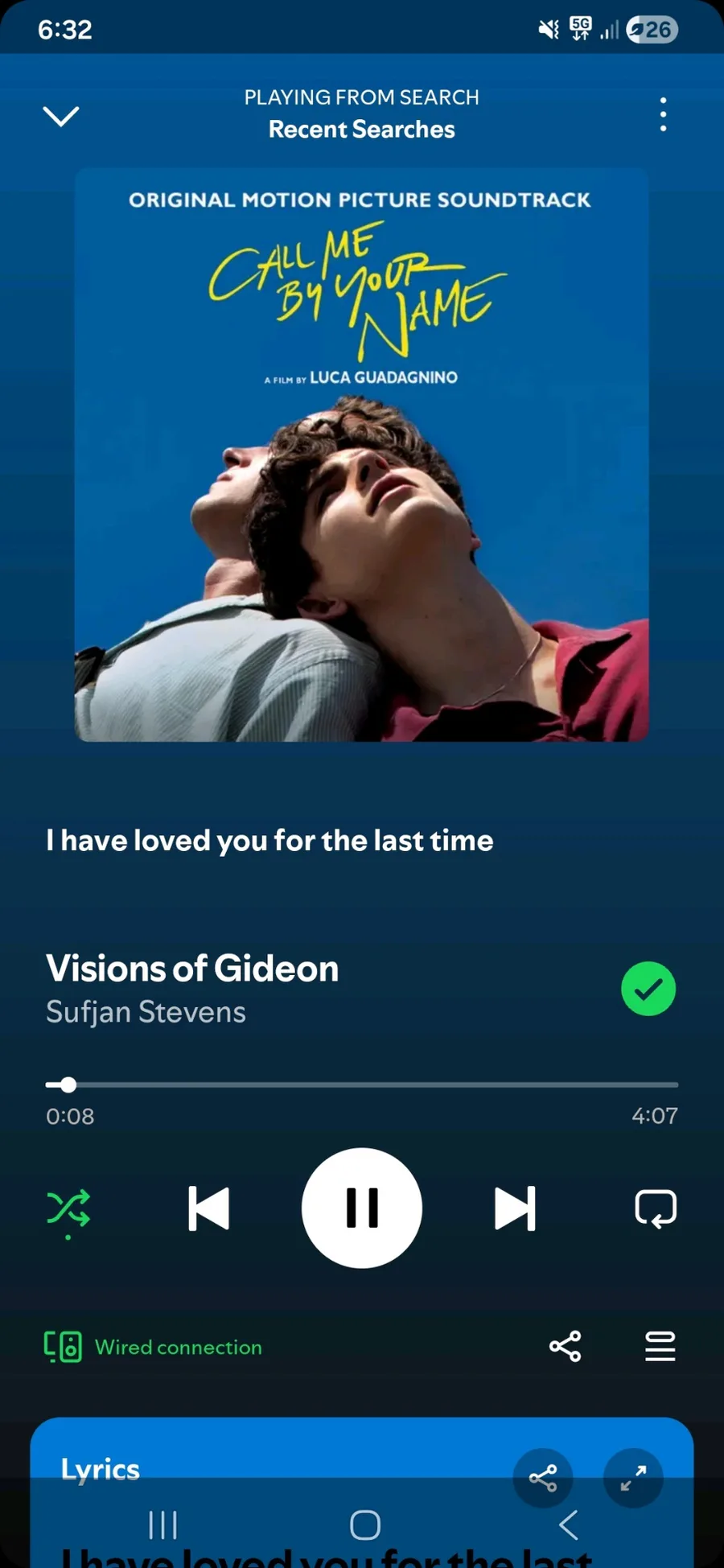Tap the green checkmark saved-song button
This screenshot has height=1568, width=724.
(648, 989)
